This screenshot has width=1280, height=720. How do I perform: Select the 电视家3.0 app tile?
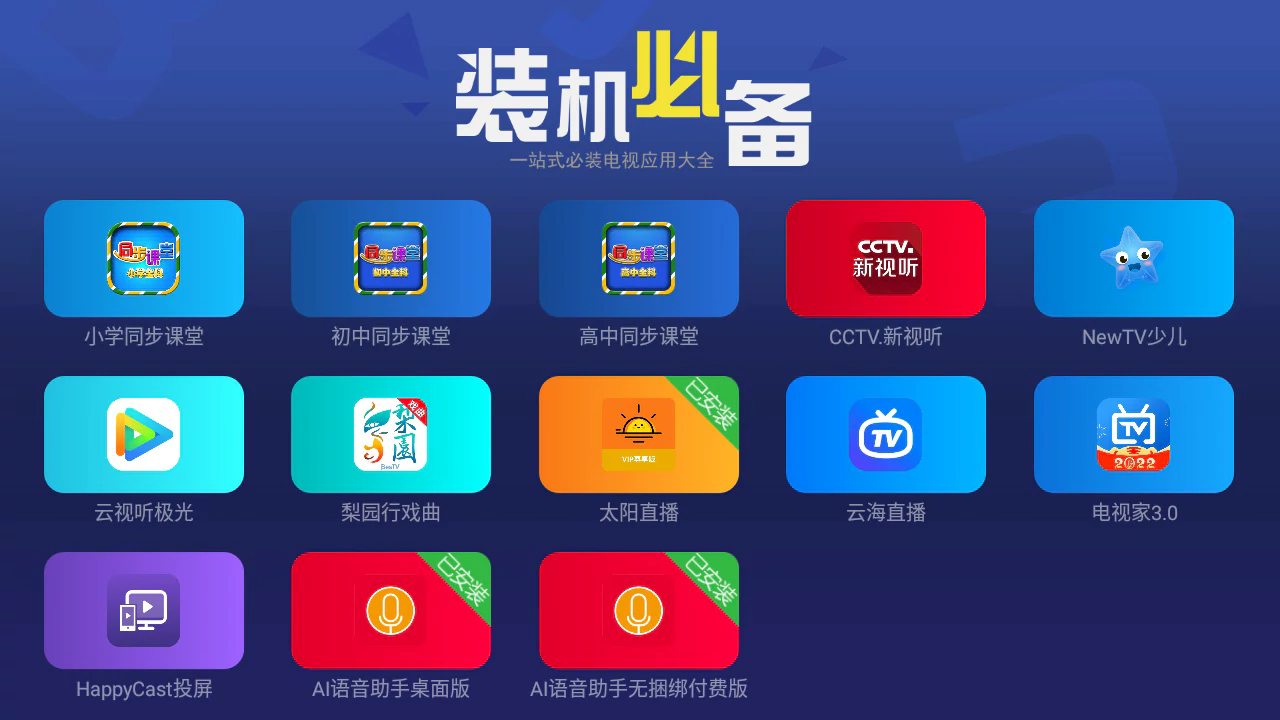pyautogui.click(x=1134, y=434)
